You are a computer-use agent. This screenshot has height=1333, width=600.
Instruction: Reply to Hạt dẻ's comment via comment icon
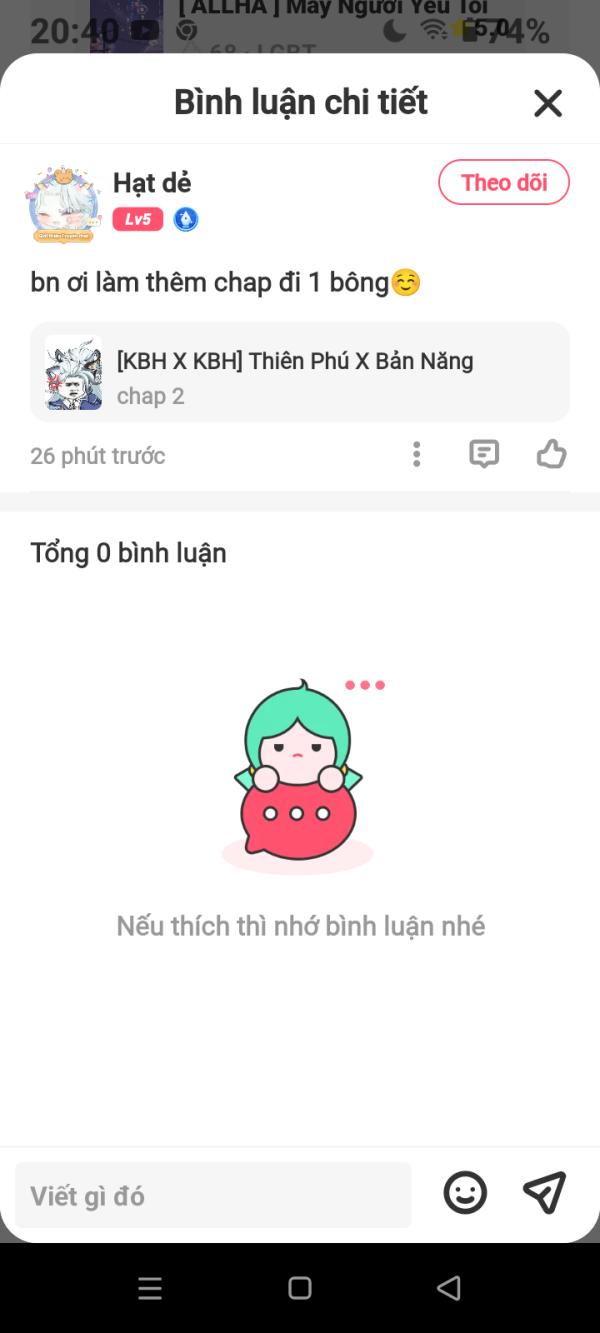(x=484, y=455)
